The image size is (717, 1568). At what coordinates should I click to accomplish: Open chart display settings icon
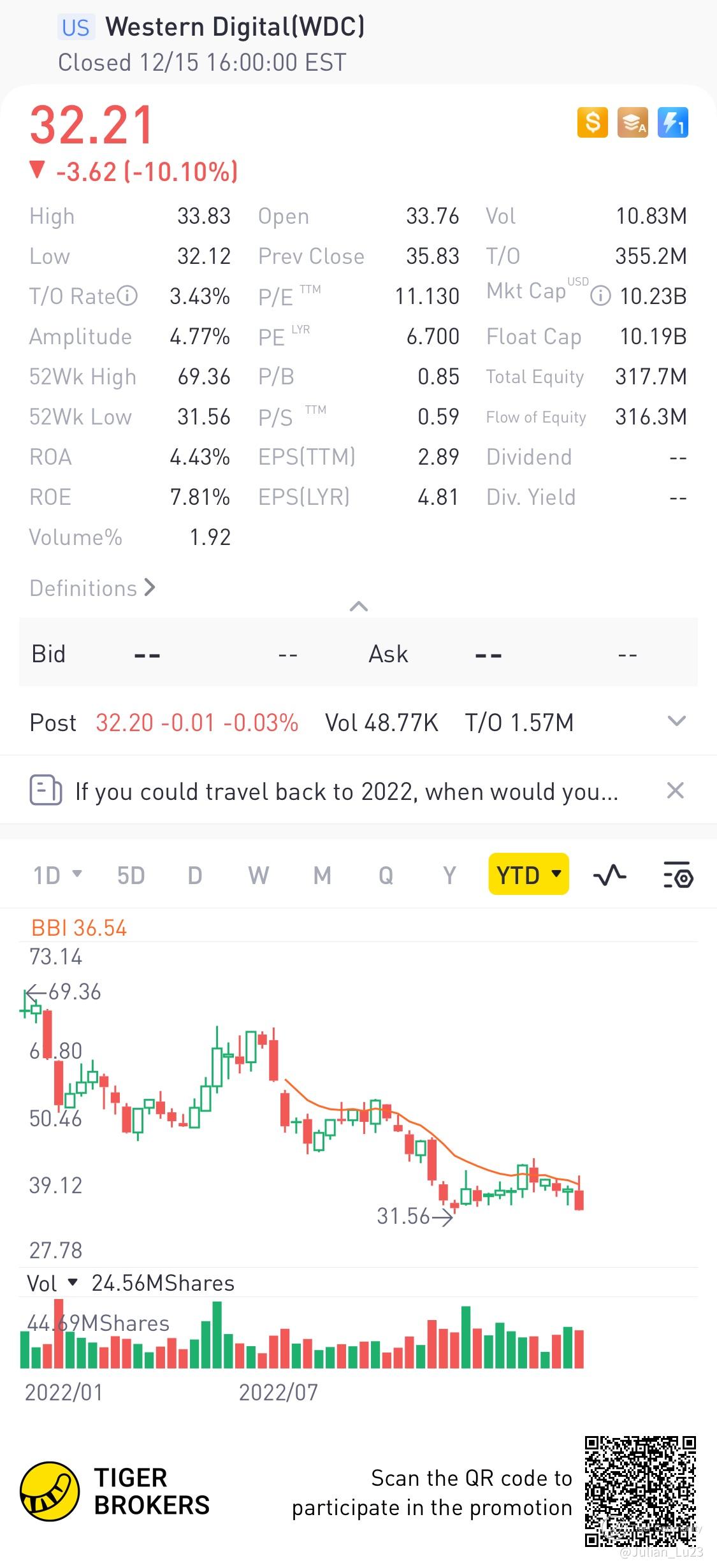pyautogui.click(x=677, y=875)
